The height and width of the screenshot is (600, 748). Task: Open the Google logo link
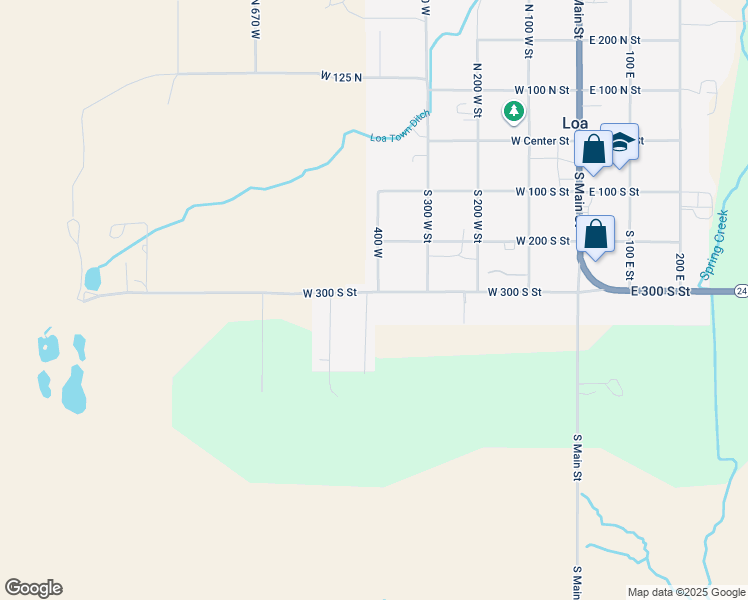(x=34, y=588)
